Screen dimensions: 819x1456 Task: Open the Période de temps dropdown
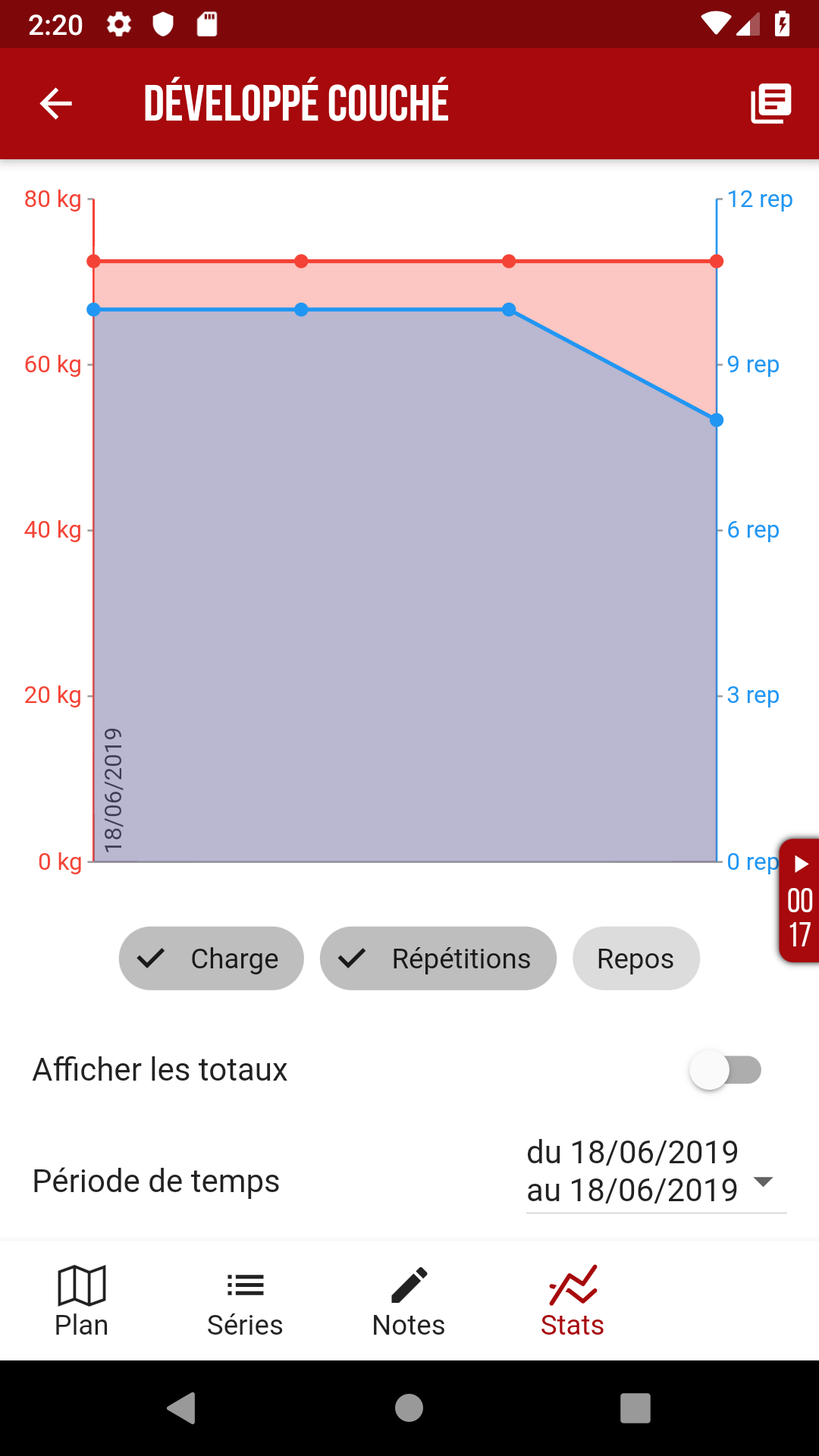(x=657, y=1172)
